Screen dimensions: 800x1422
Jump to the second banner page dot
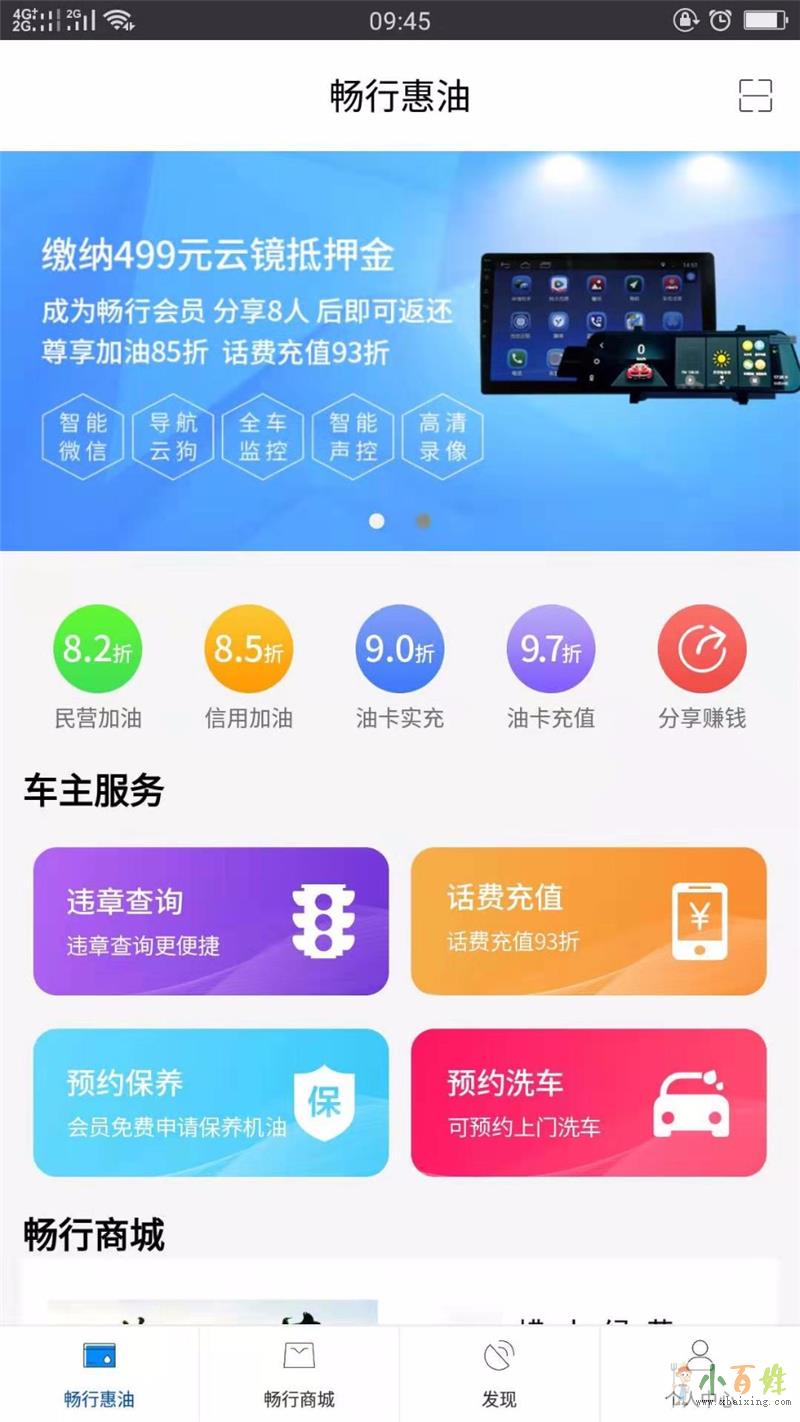[423, 521]
